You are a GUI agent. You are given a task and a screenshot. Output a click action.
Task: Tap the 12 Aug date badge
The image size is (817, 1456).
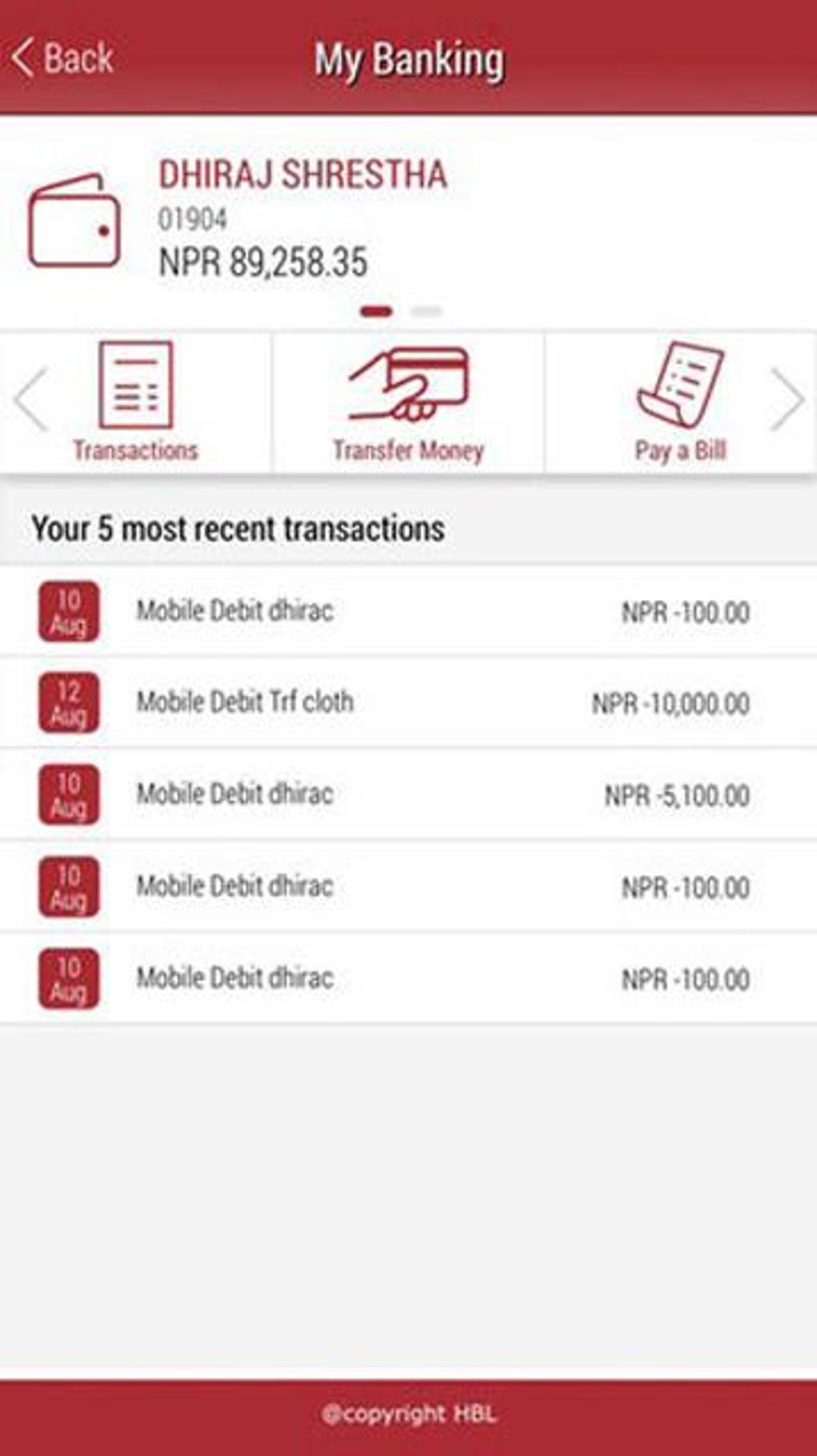68,703
